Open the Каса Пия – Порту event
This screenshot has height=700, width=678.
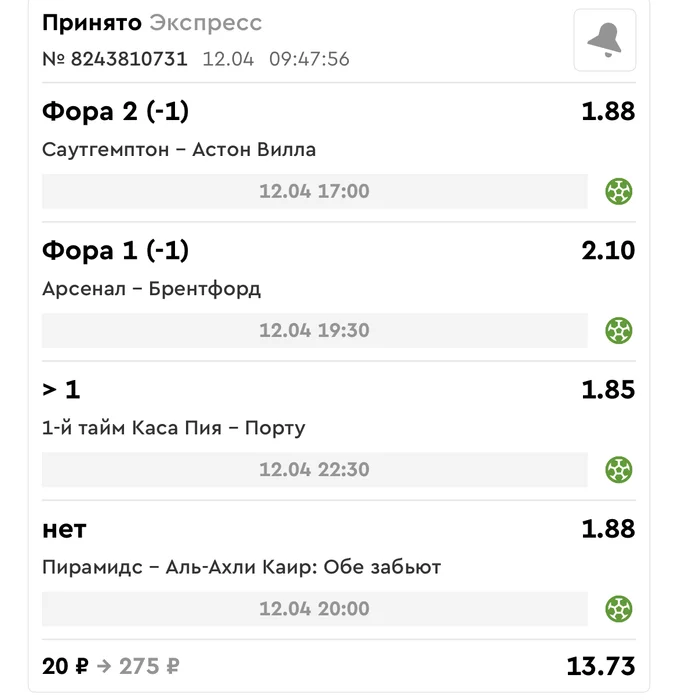click(174, 428)
